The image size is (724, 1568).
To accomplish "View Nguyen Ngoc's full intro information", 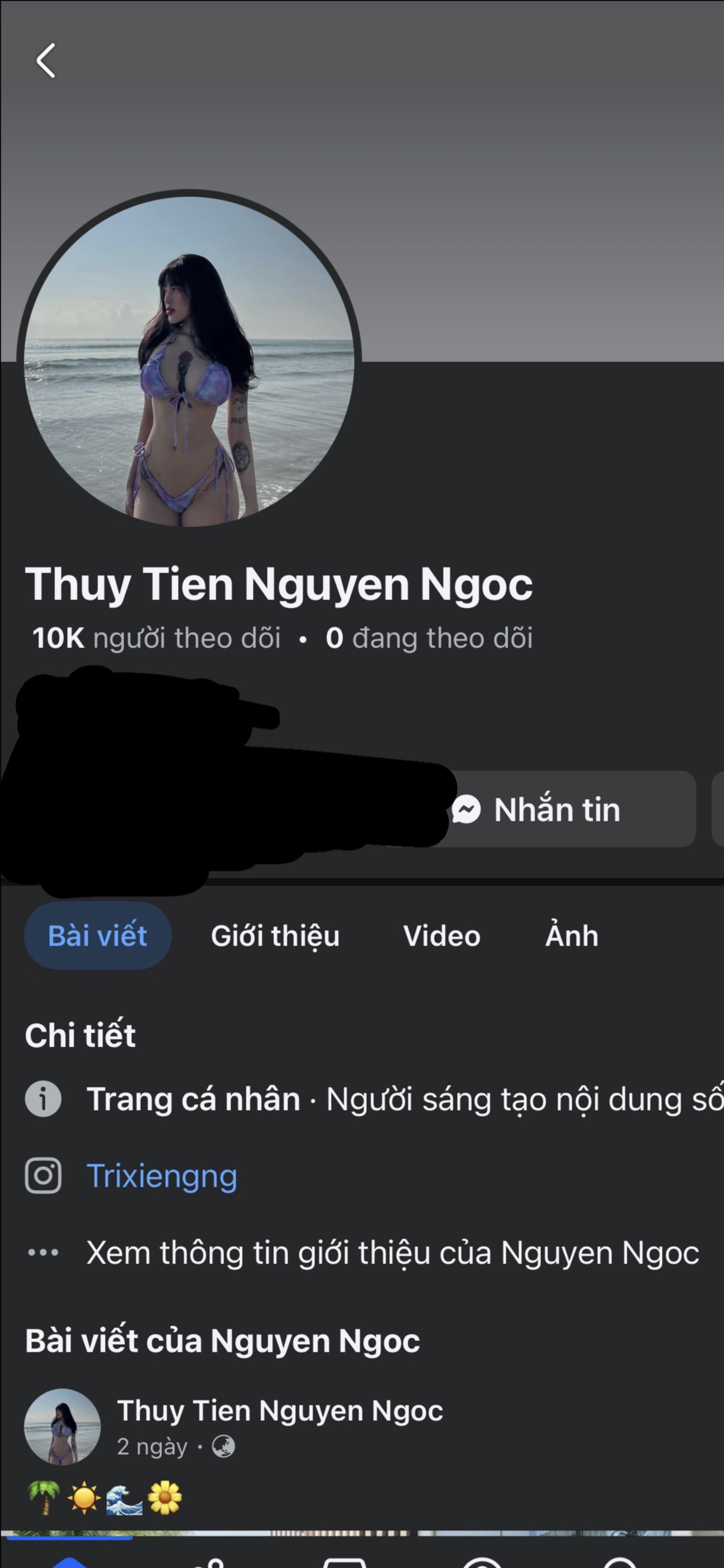I will click(392, 1253).
